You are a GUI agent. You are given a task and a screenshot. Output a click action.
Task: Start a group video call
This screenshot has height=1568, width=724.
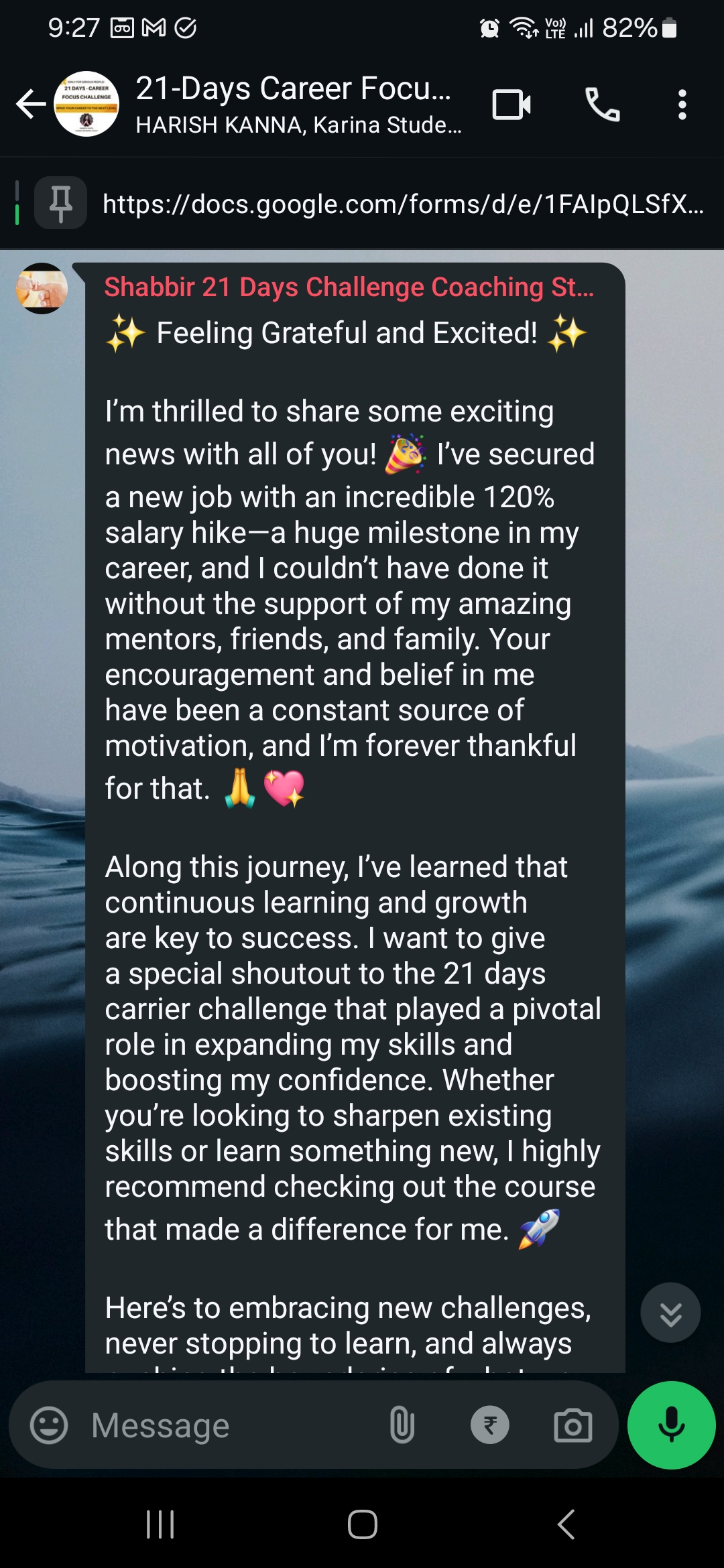coord(511,105)
